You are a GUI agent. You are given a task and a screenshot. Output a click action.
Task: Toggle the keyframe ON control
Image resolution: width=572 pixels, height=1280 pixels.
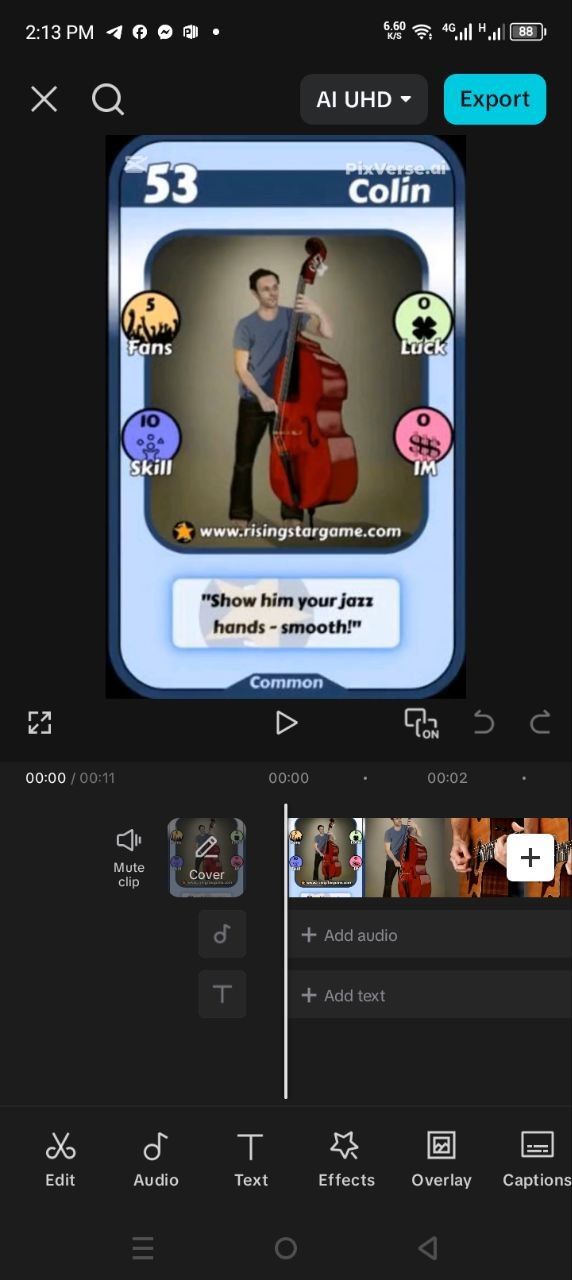(421, 723)
